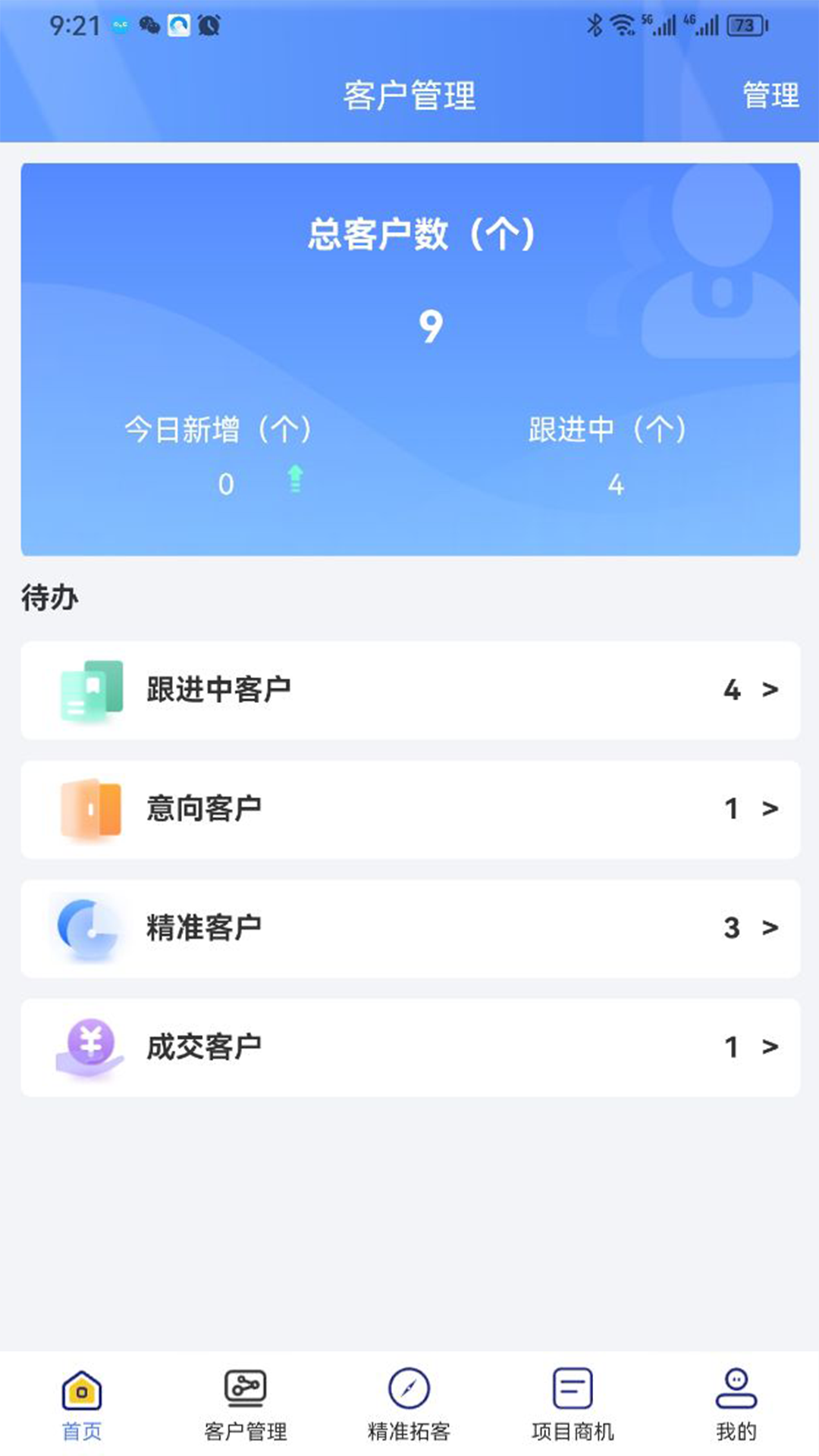Tap the 项目商机 document icon

coord(571,1389)
